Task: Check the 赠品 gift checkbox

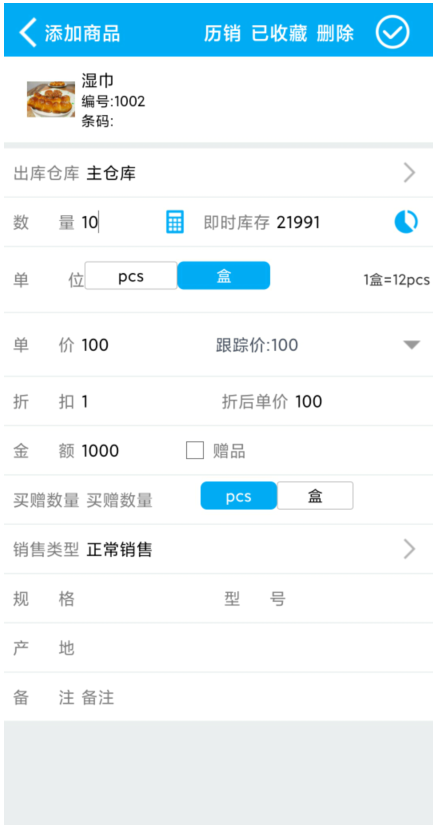Action: click(195, 450)
